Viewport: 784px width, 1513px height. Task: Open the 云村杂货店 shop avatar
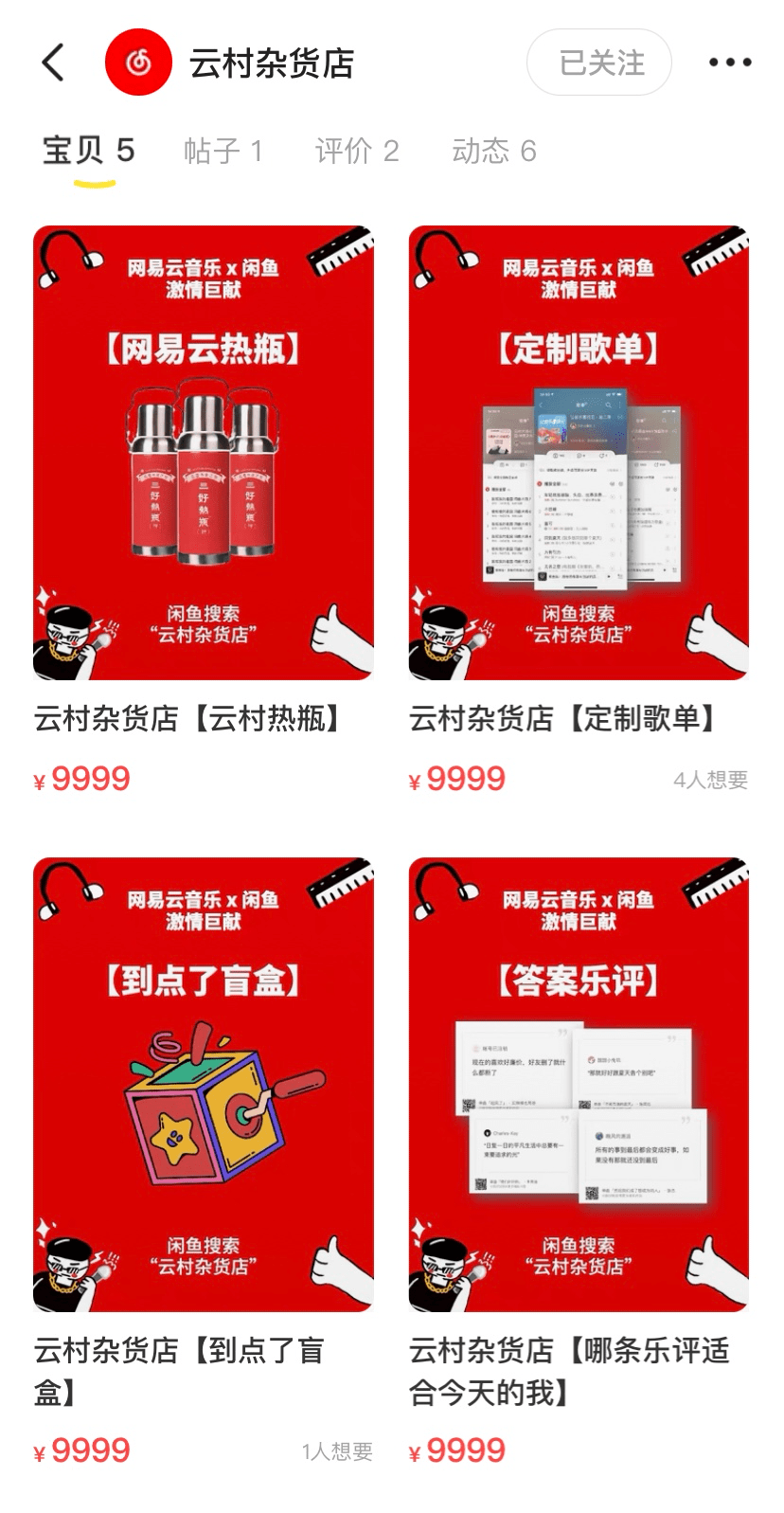(x=138, y=63)
